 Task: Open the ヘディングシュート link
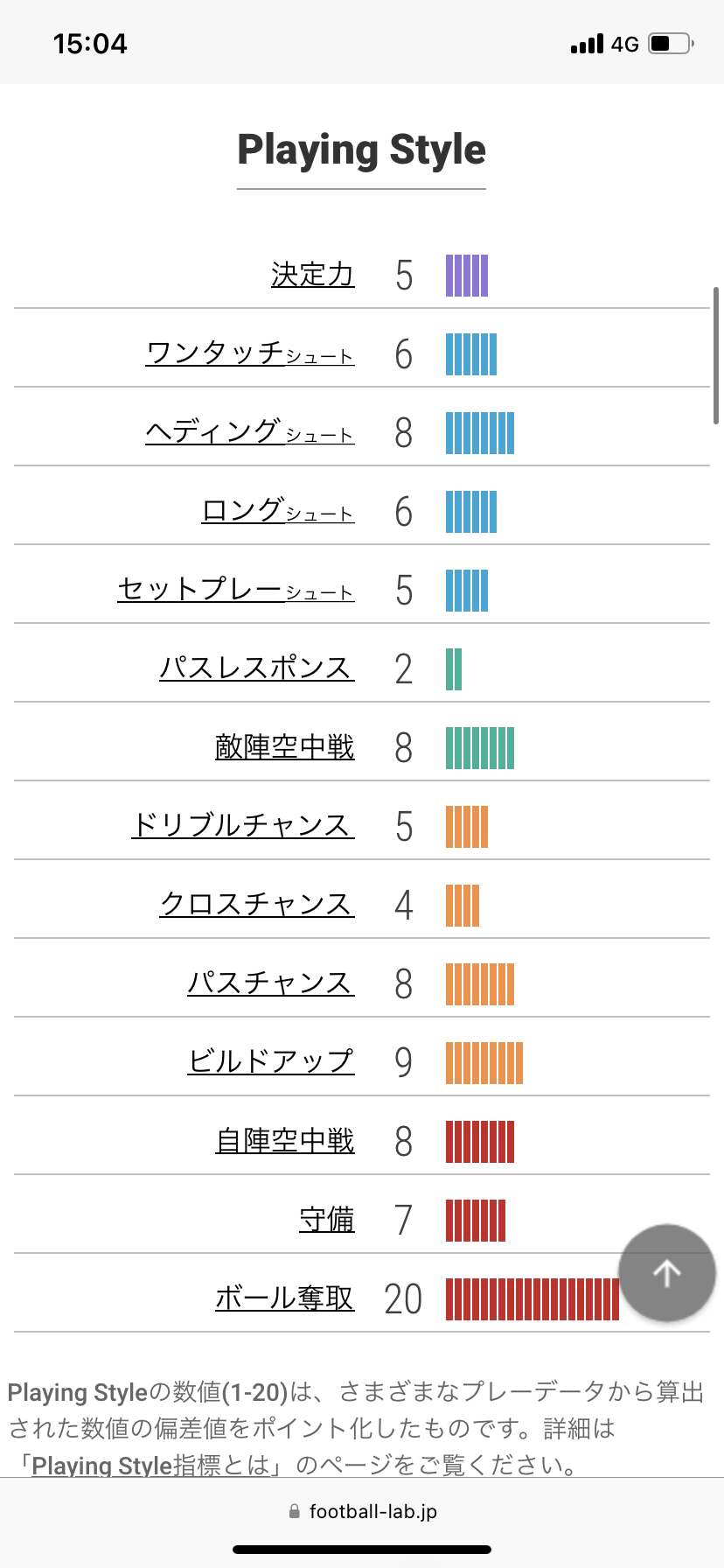(x=250, y=432)
